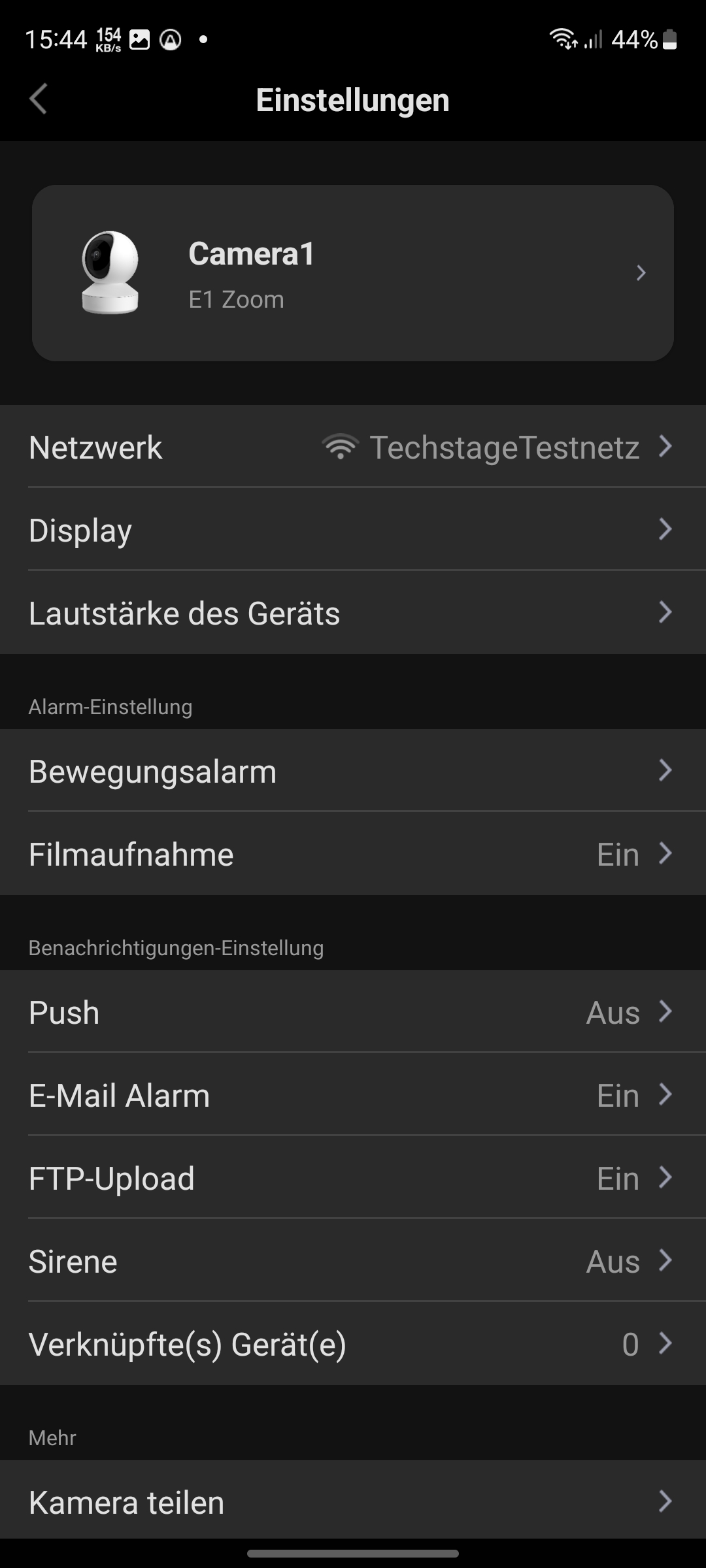Open the Camera1 E1 Zoom device card
This screenshot has height=1568, width=706.
353,273
